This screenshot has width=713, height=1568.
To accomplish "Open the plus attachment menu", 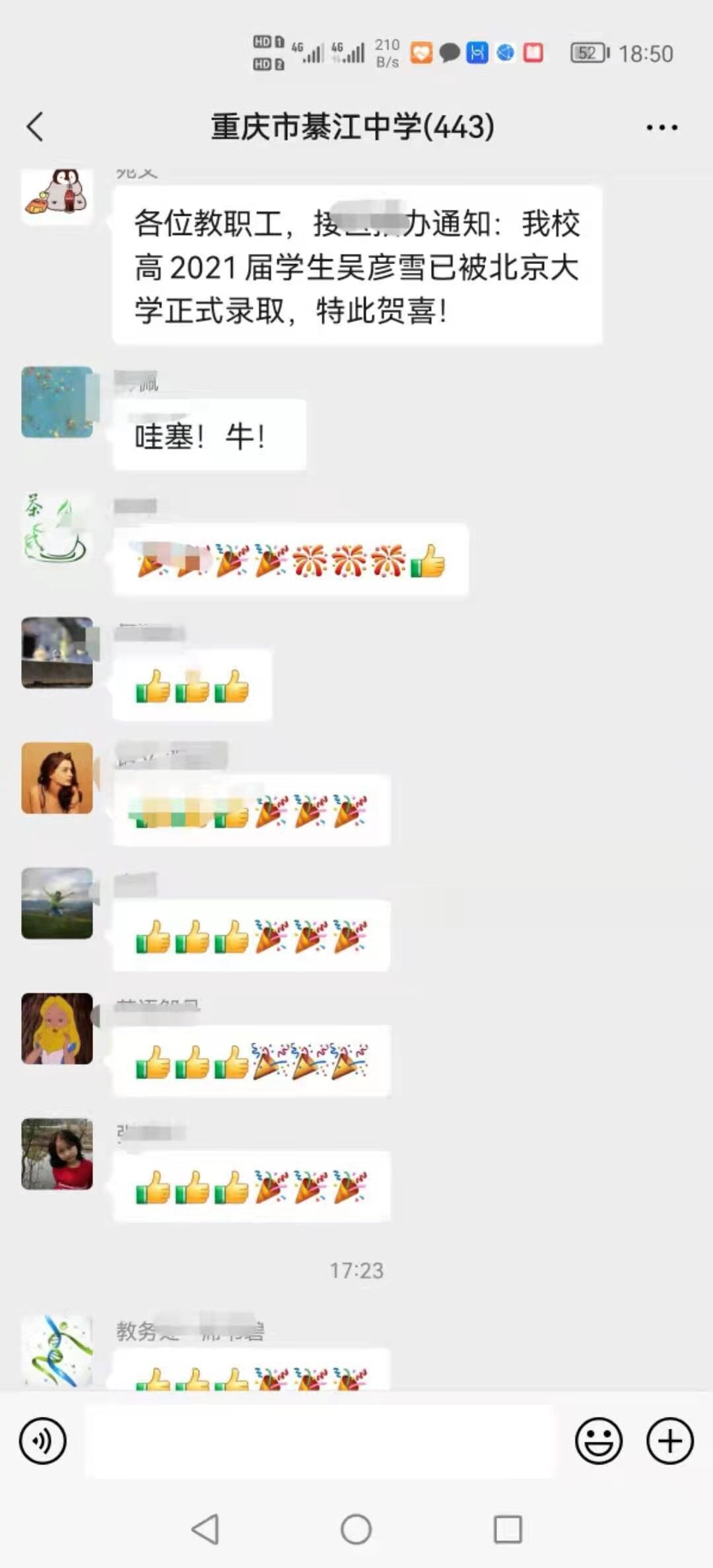I will click(x=669, y=1441).
